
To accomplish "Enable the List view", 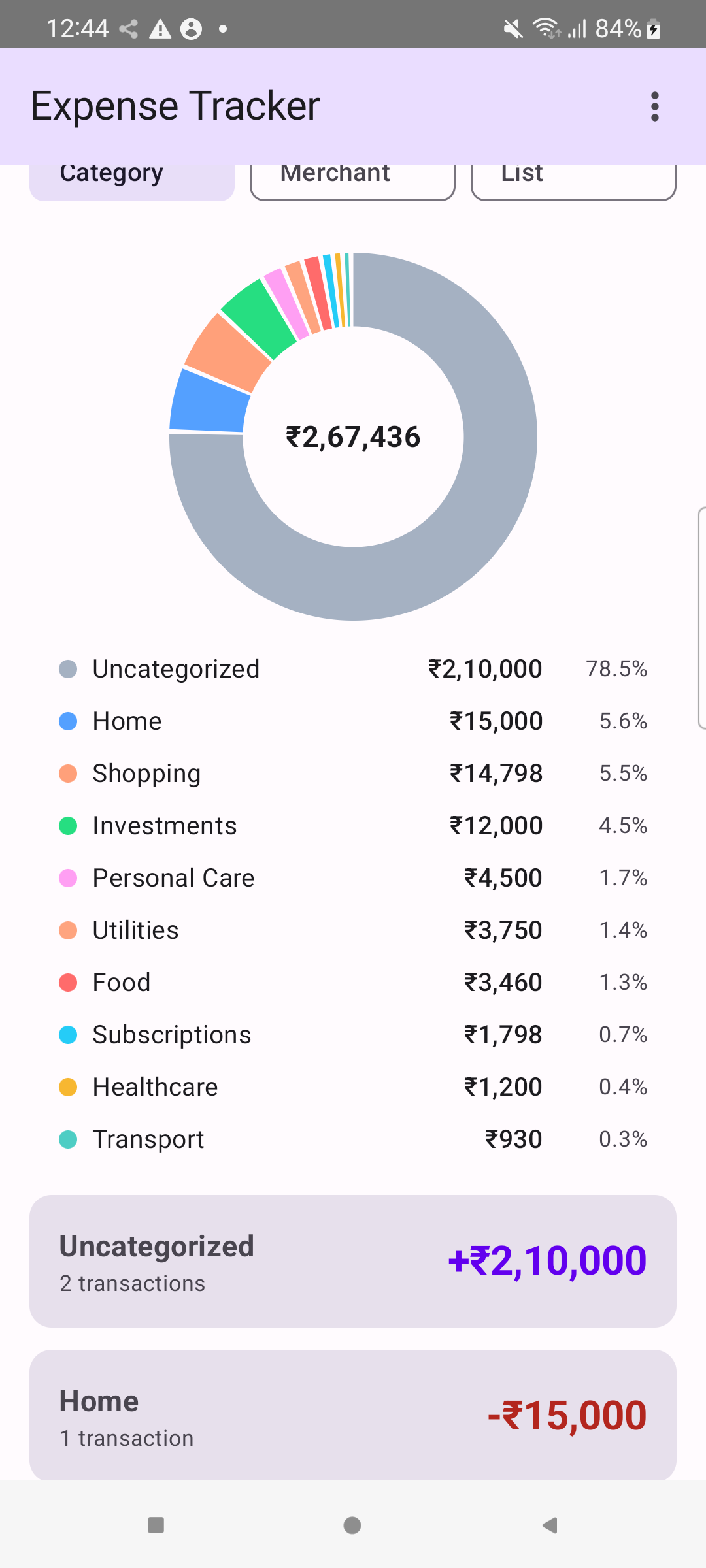I will 573,176.
